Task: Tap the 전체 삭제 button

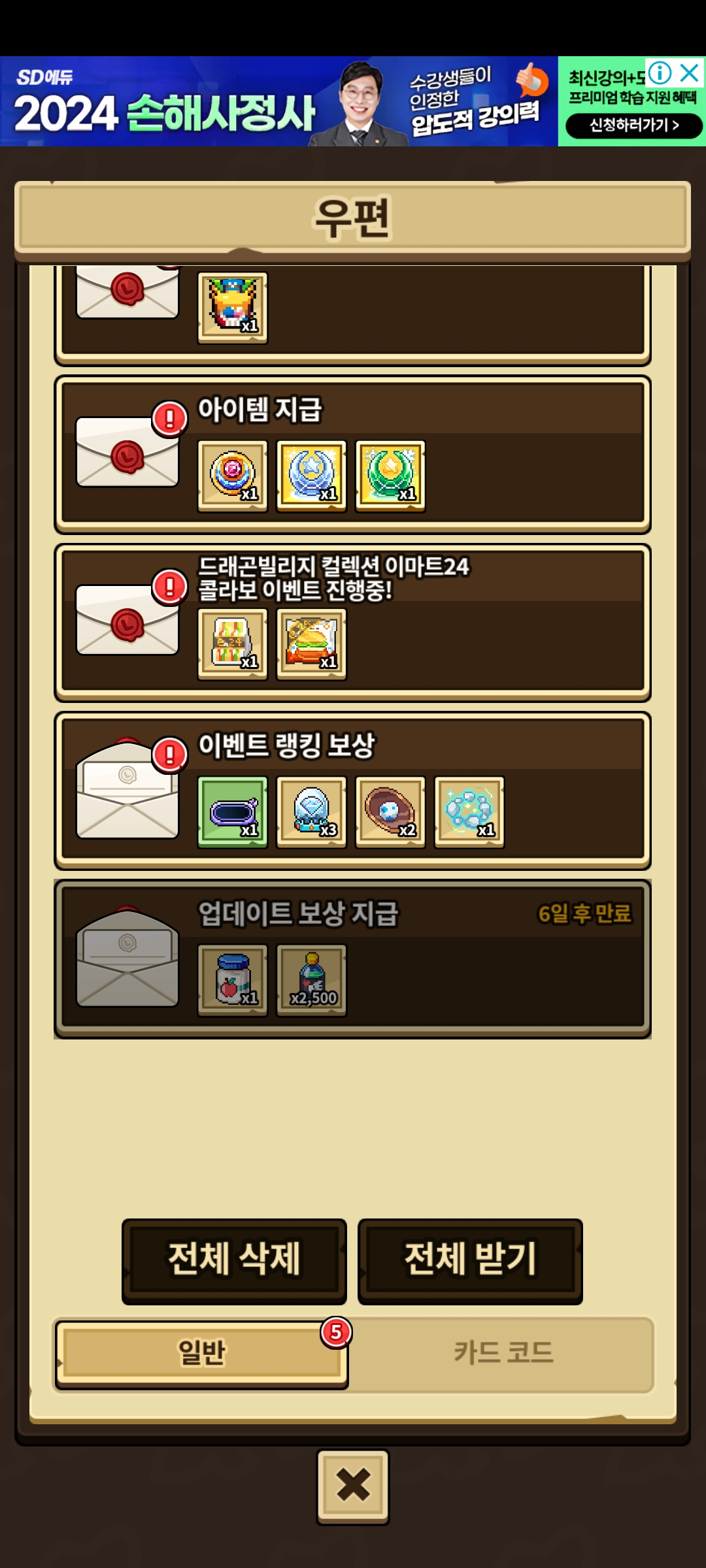Action: pos(234,1260)
